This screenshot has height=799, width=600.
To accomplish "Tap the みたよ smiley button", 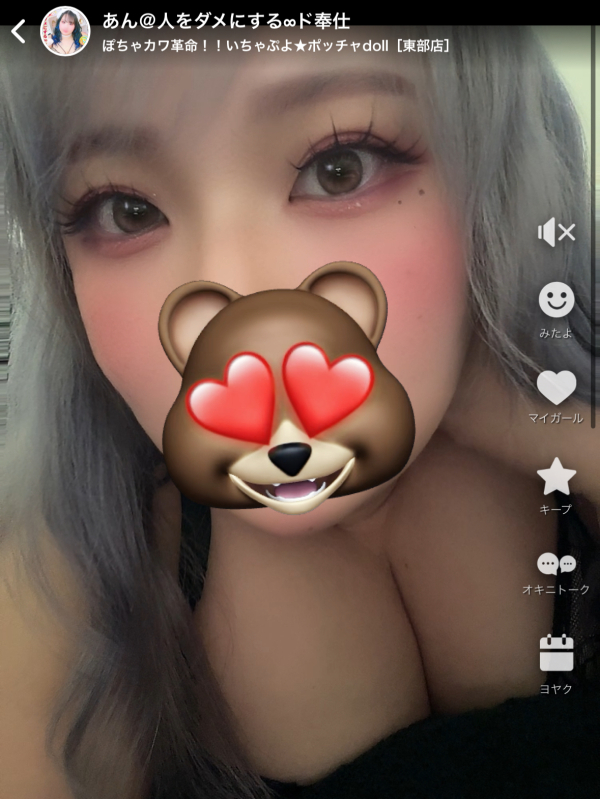I will click(x=557, y=300).
